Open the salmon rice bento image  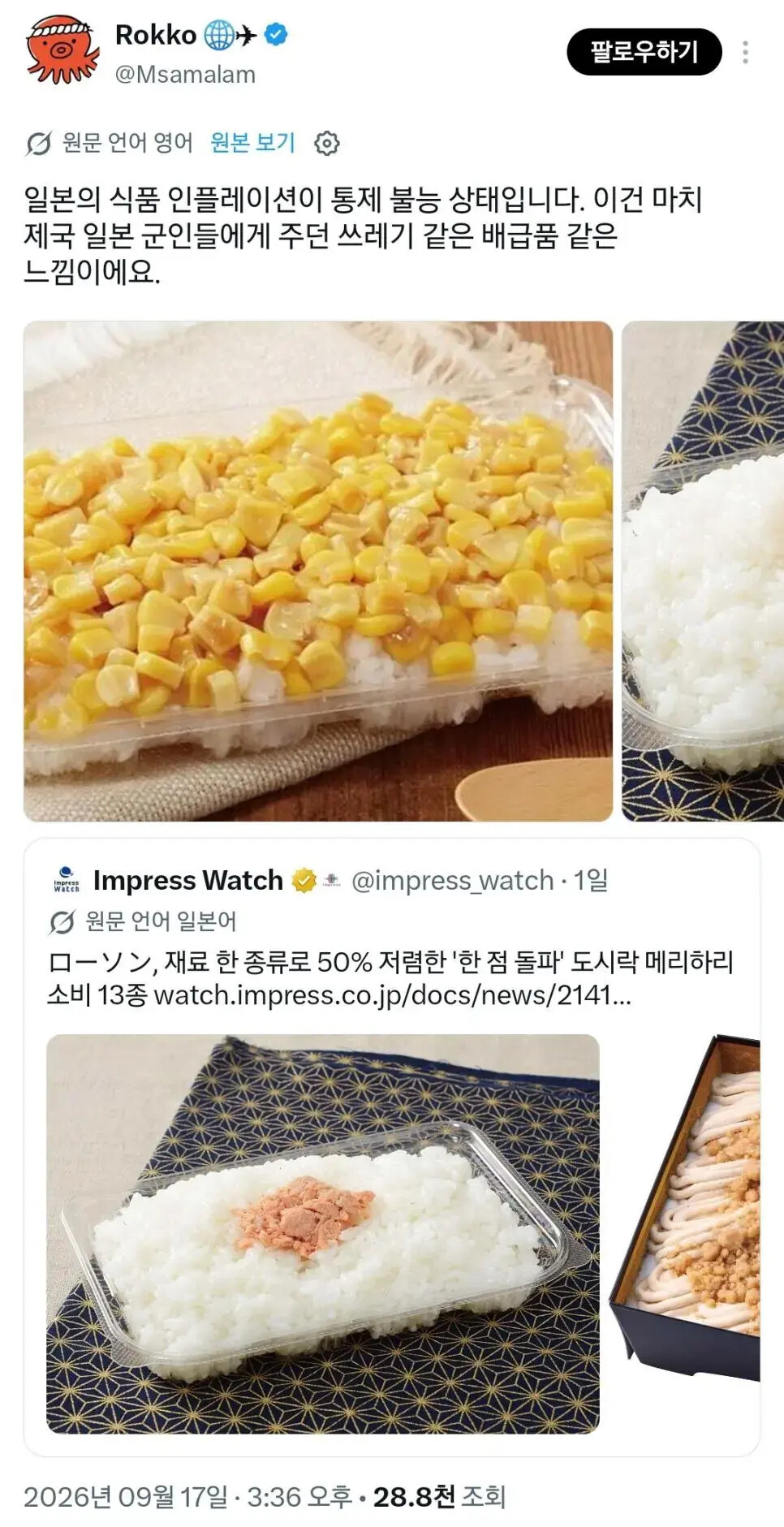[323, 1234]
